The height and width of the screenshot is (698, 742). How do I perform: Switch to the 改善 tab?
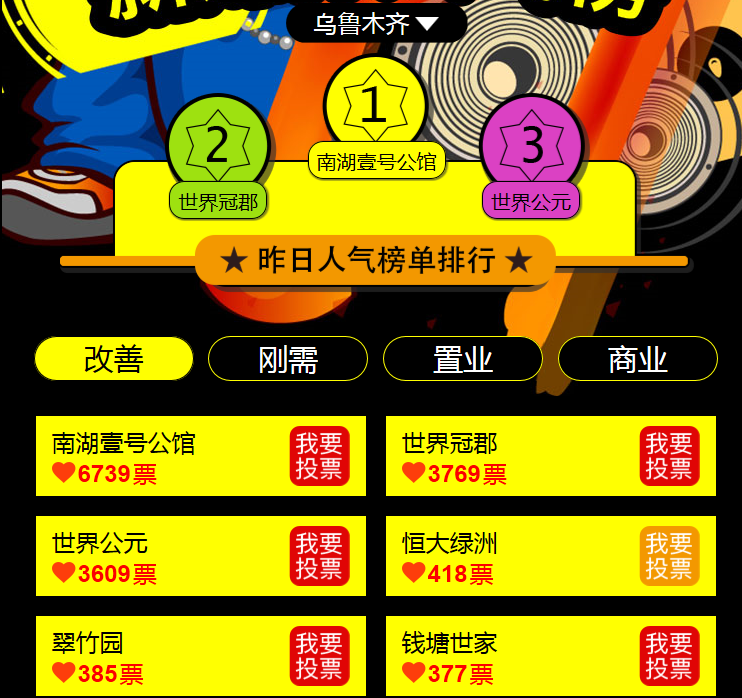(114, 359)
